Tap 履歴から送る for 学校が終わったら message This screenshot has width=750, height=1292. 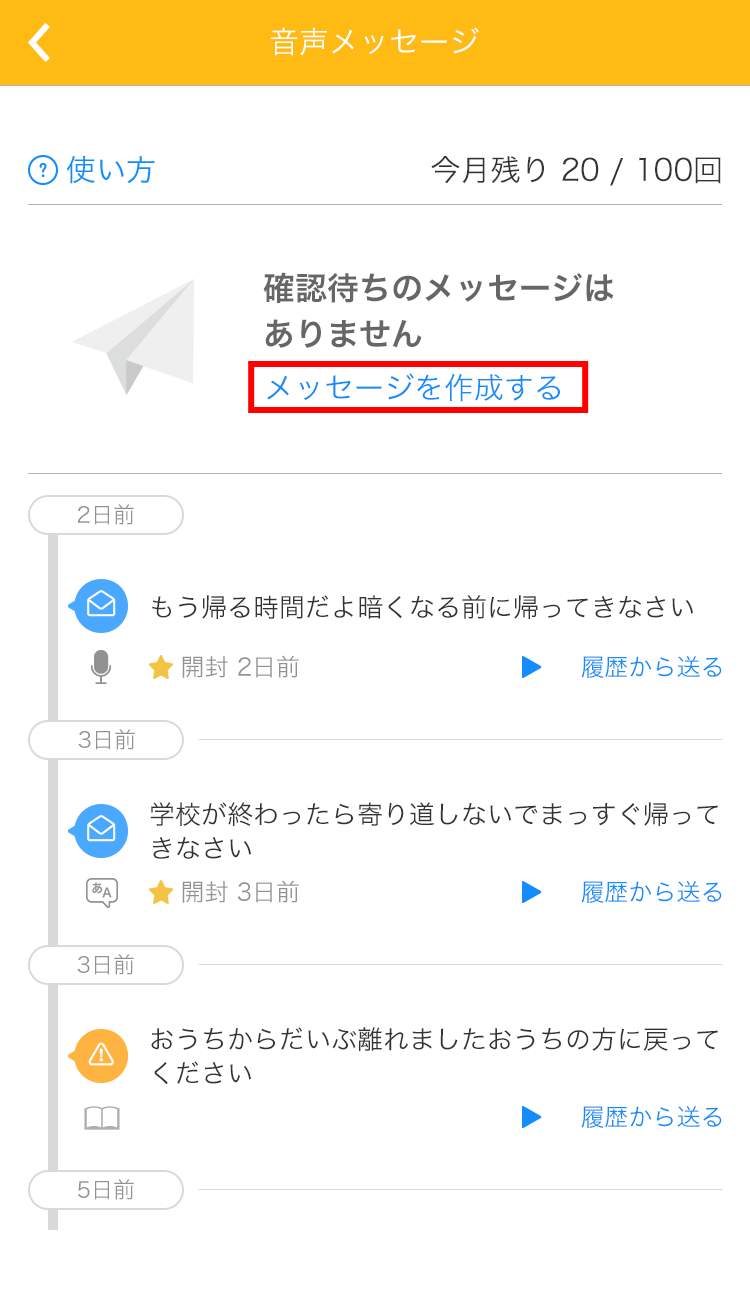pyautogui.click(x=652, y=892)
